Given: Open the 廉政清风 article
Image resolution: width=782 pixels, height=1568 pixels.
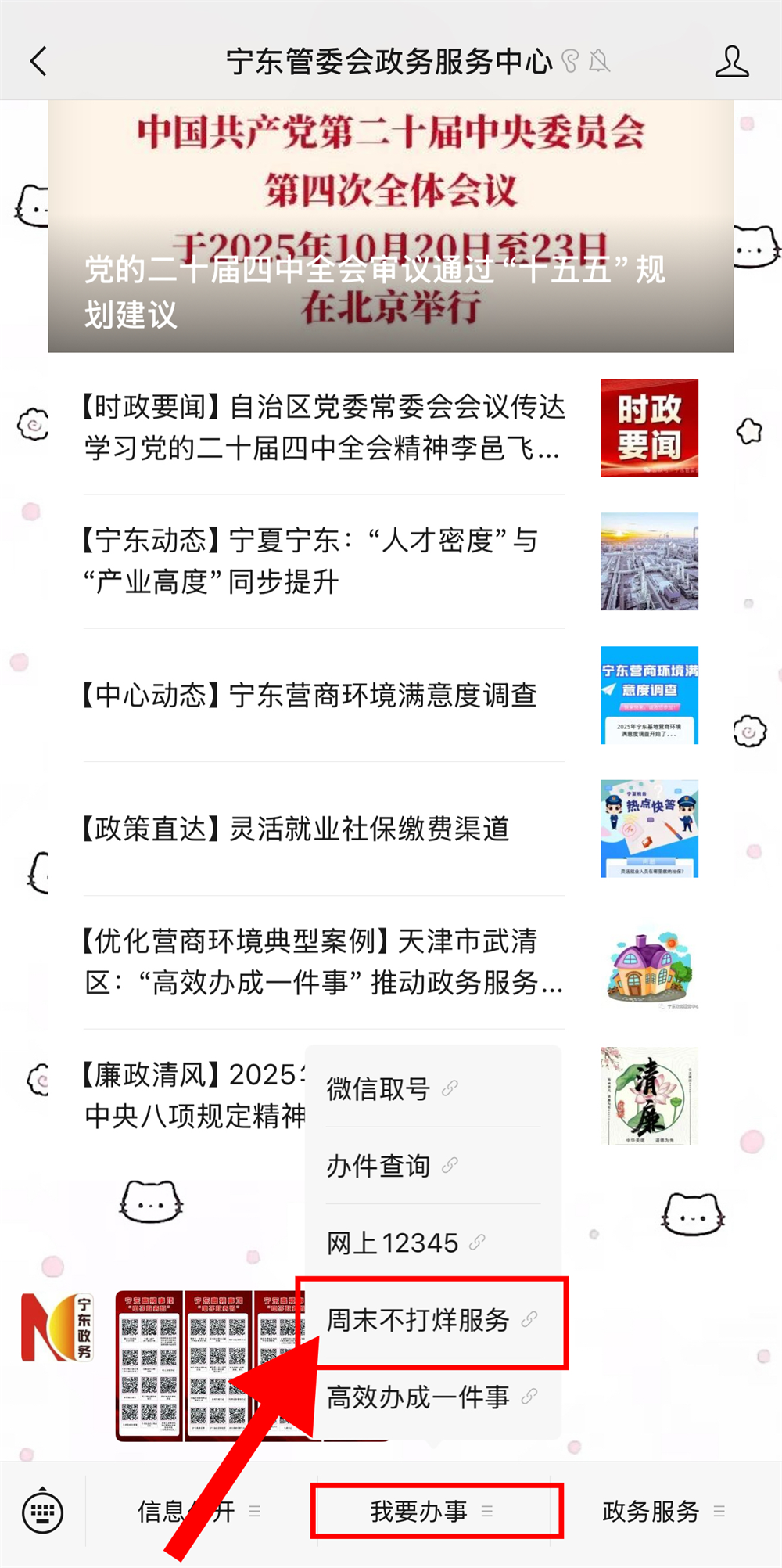Looking at the screenshot, I should (188, 1095).
